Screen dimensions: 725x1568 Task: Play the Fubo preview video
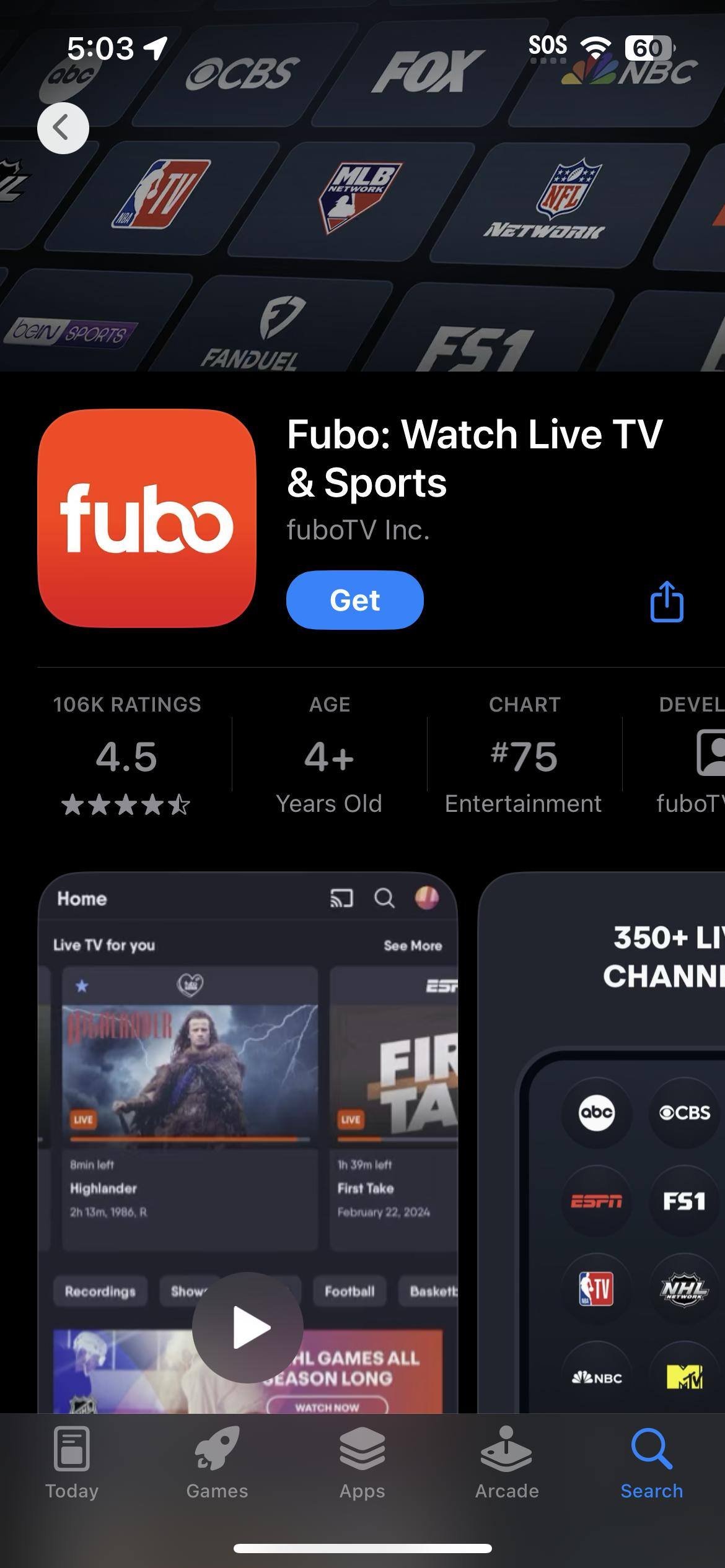click(248, 1327)
